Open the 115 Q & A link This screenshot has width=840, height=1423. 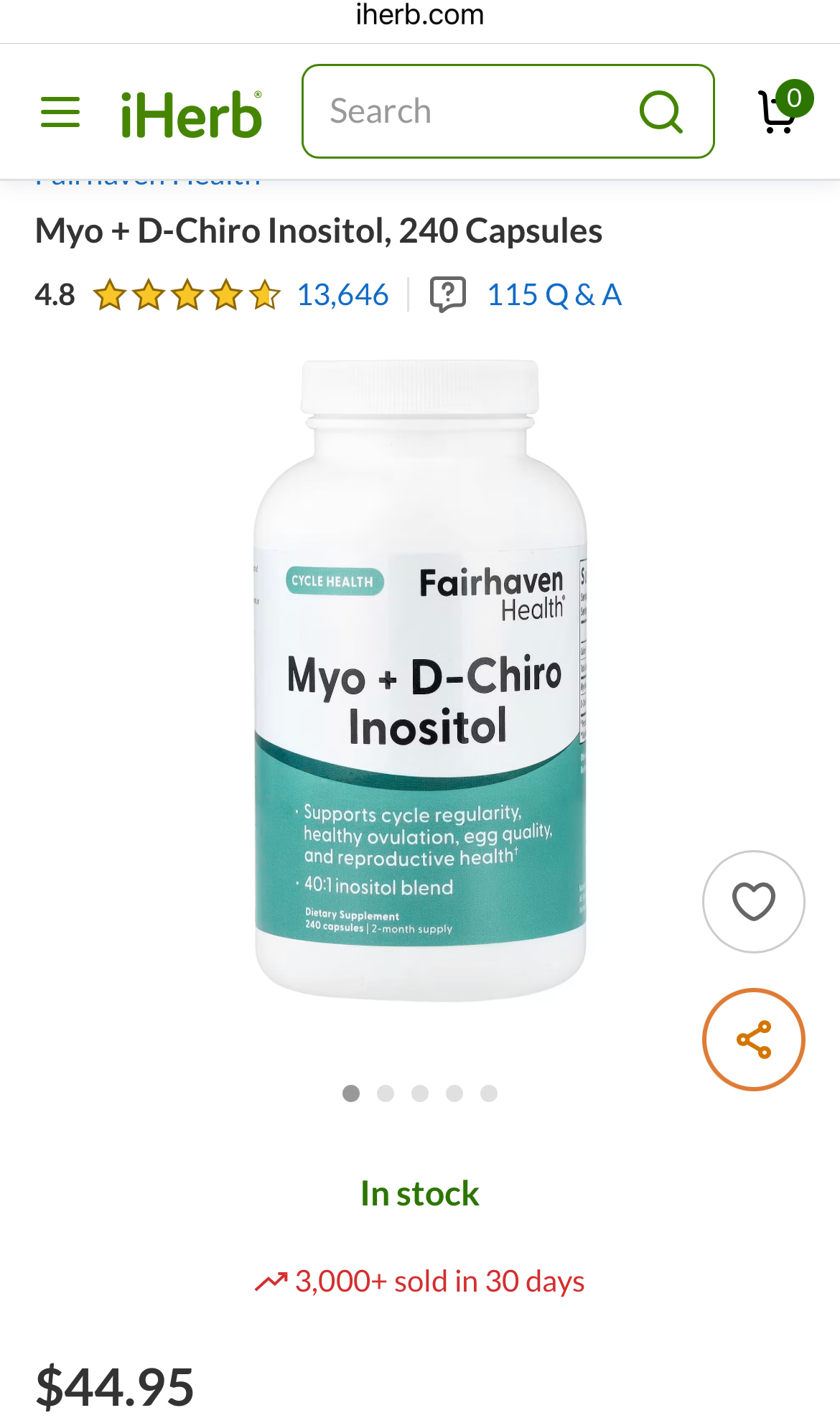pyautogui.click(x=554, y=295)
